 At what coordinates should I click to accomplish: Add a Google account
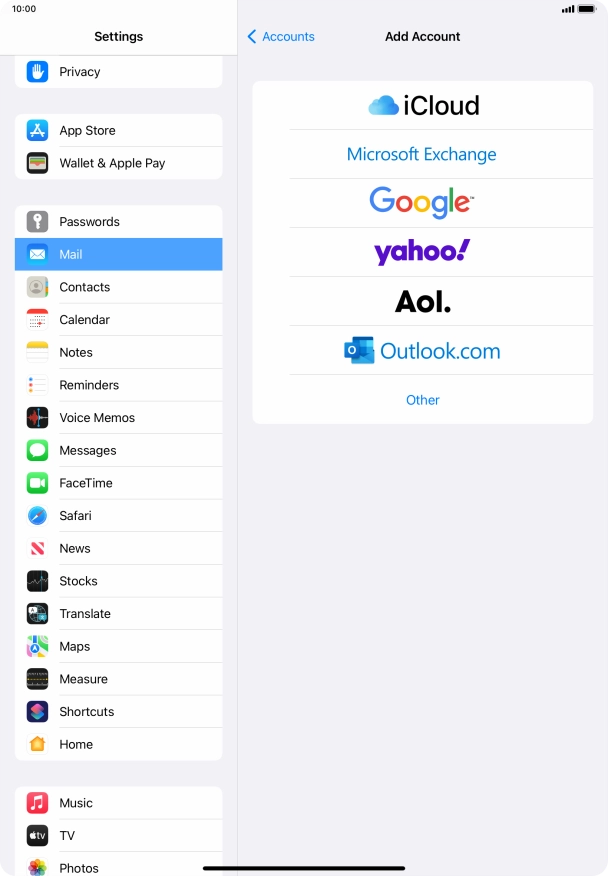tap(422, 202)
